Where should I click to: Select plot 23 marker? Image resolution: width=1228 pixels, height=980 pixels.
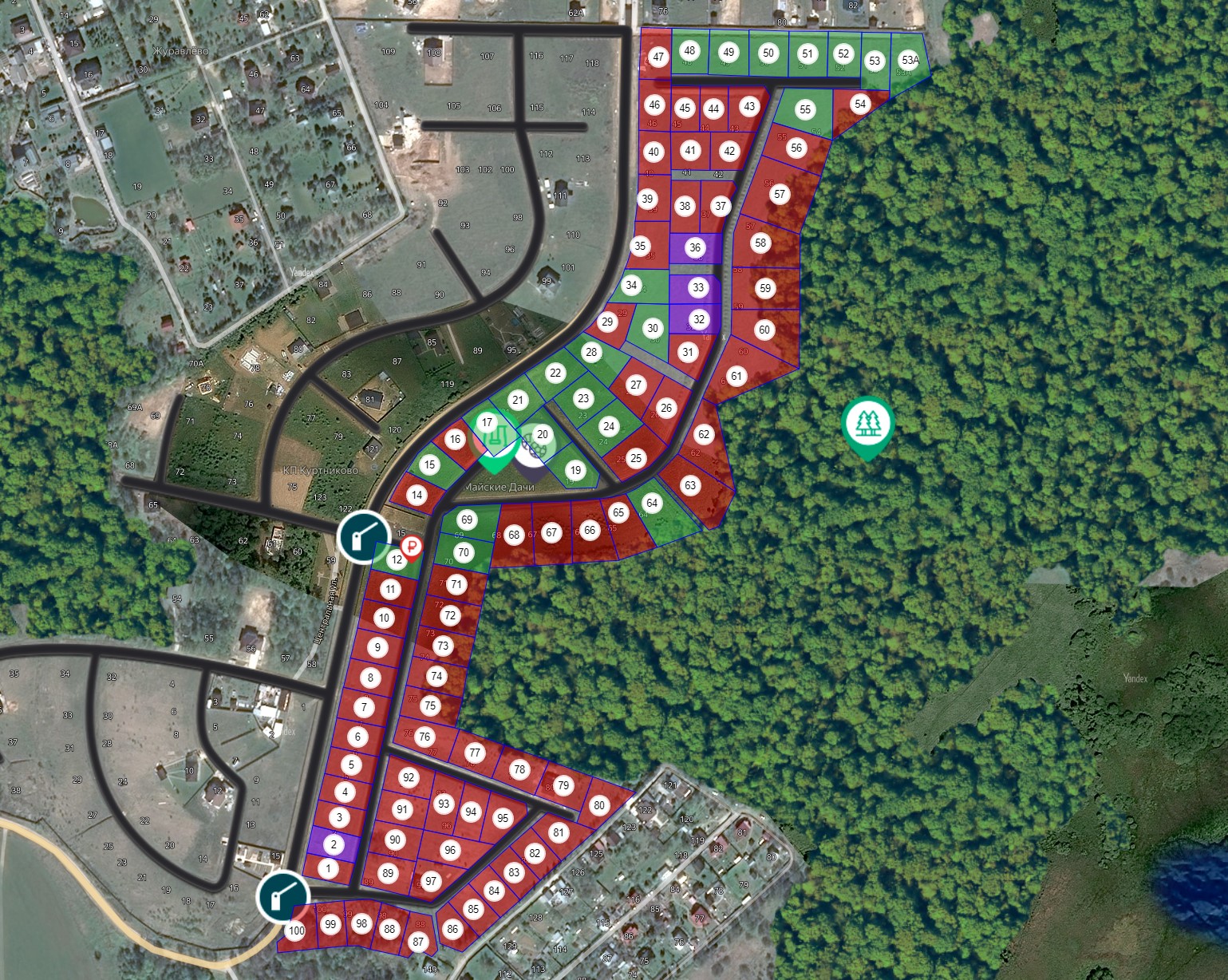coord(583,398)
